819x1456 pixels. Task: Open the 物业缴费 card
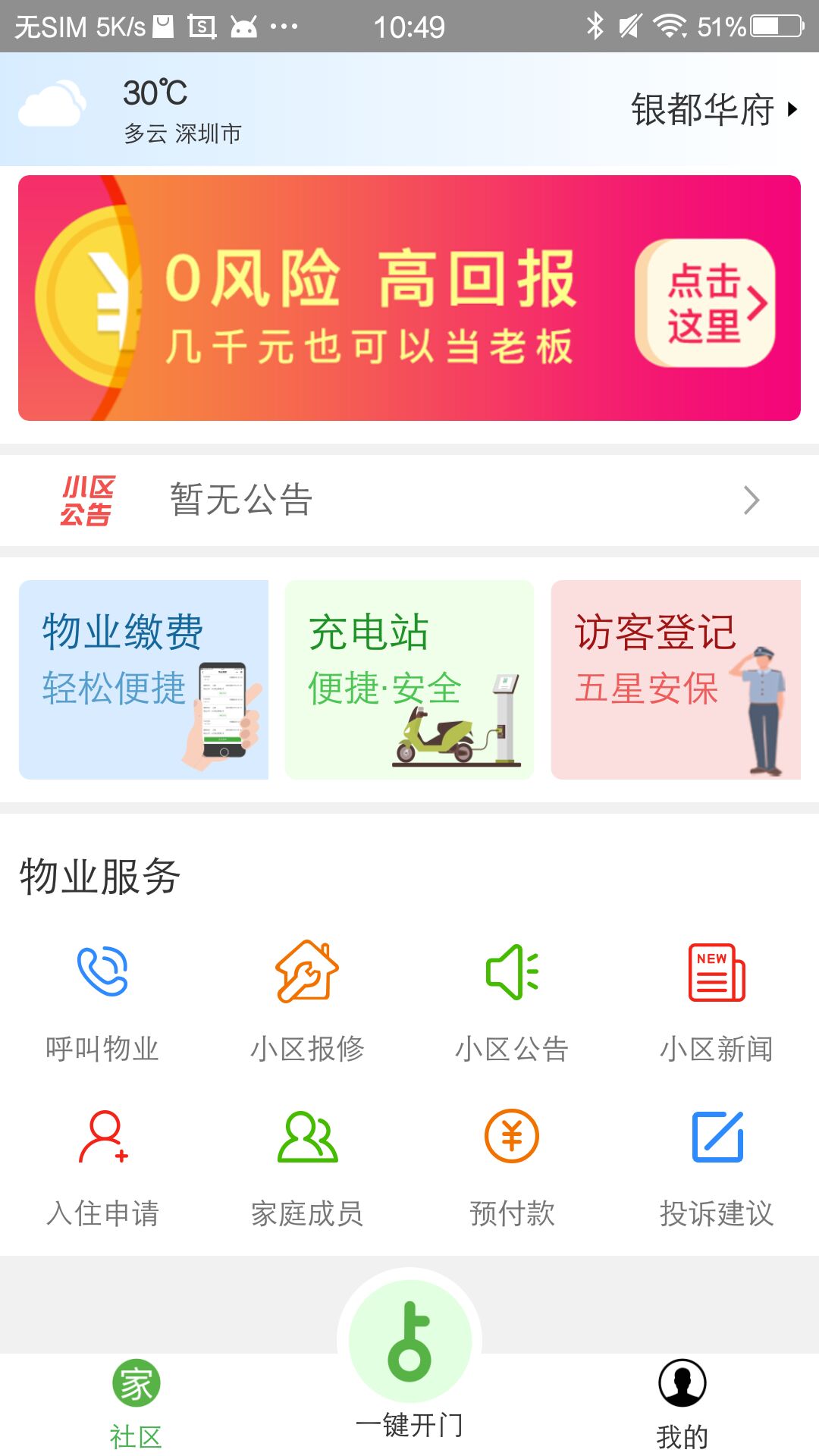tap(144, 679)
